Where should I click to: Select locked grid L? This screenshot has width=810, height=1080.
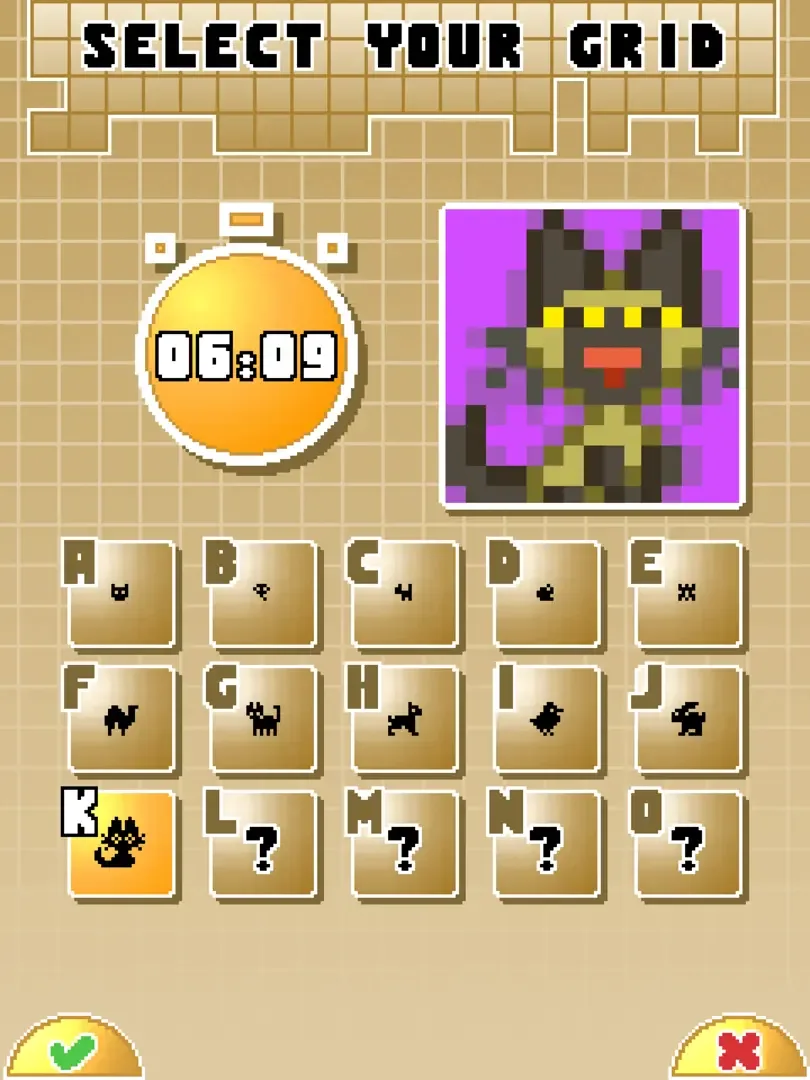point(263,844)
